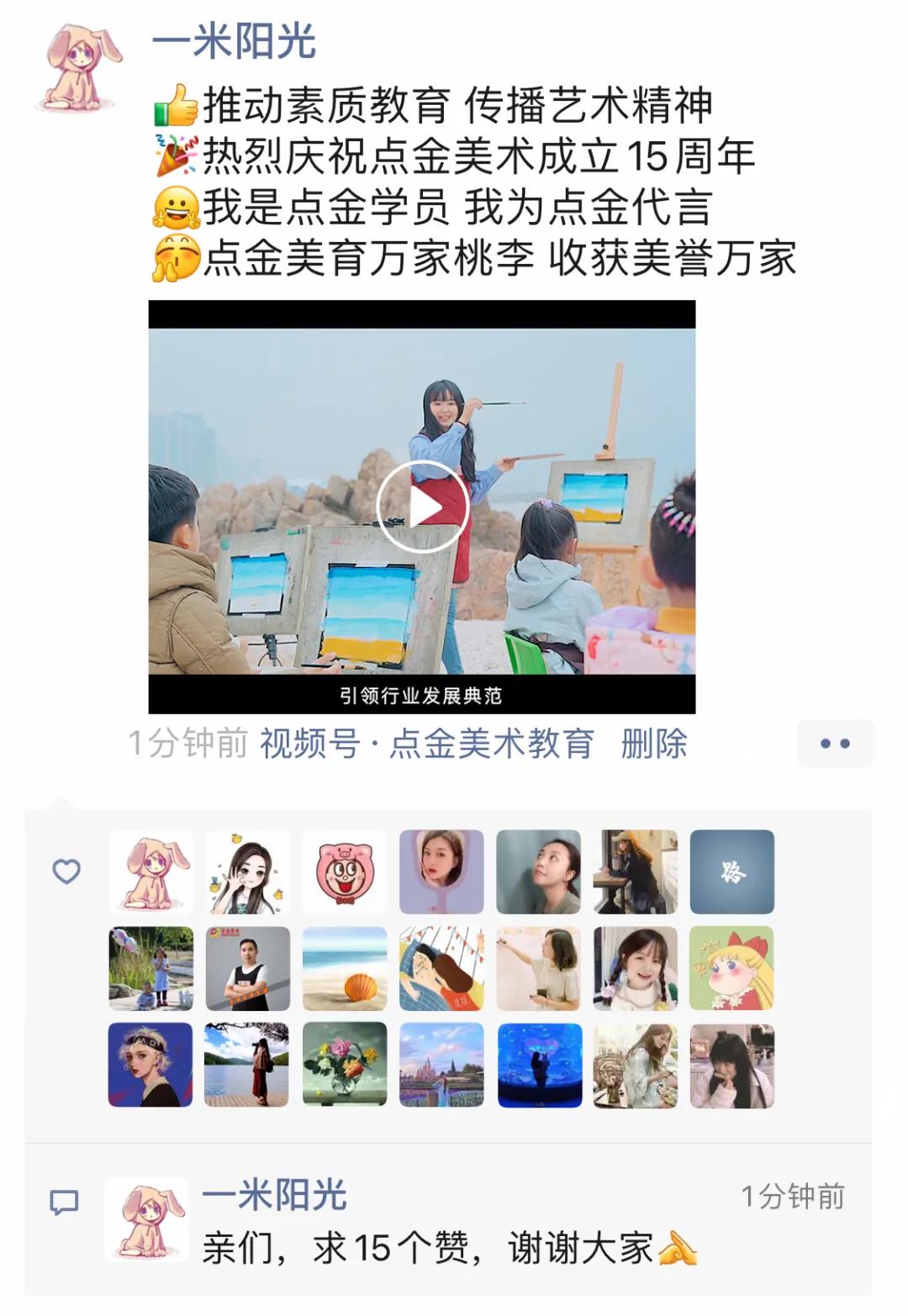This screenshot has width=908, height=1316.
Task: Open the aquarium avatar liker's profile
Action: [539, 1064]
